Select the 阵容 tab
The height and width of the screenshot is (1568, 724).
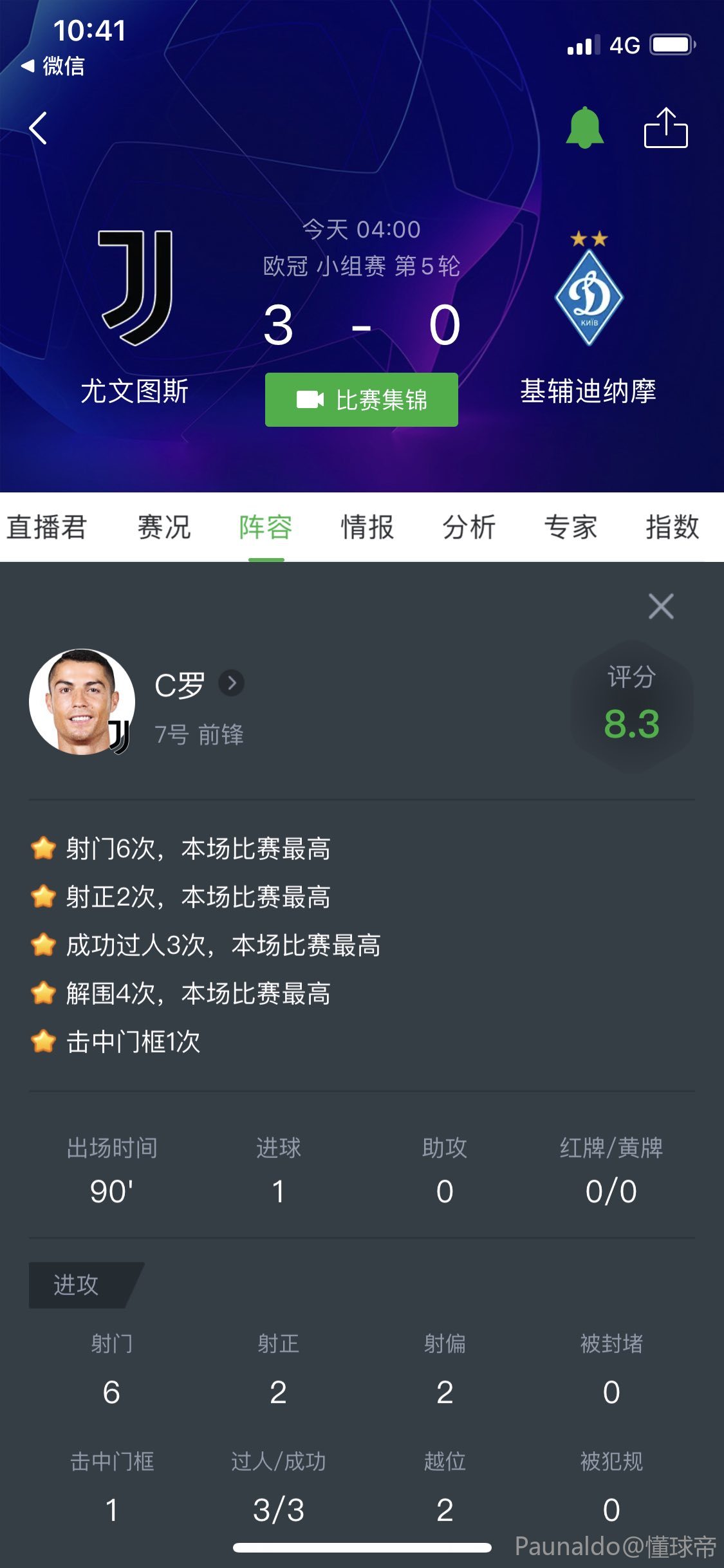pyautogui.click(x=266, y=527)
